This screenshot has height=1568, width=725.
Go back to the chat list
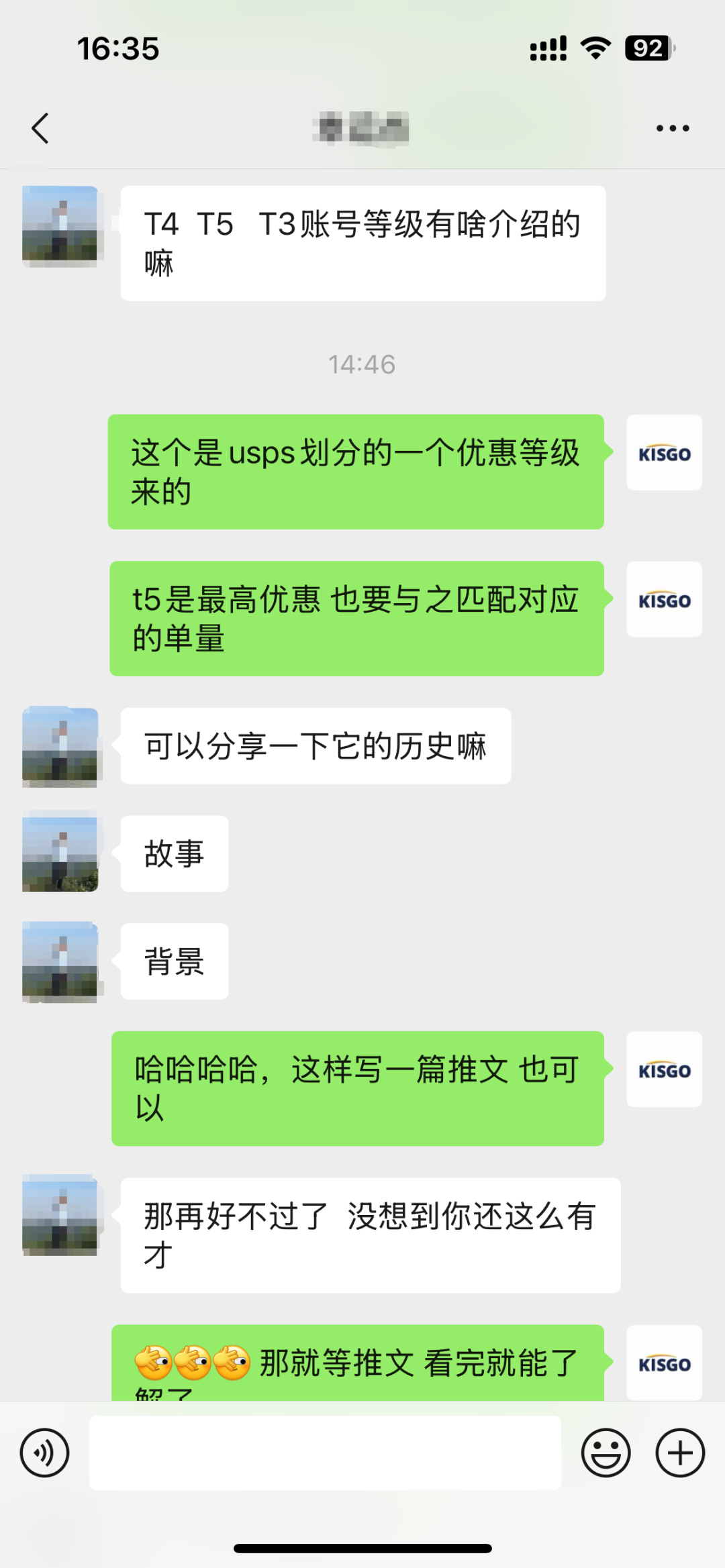click(40, 128)
